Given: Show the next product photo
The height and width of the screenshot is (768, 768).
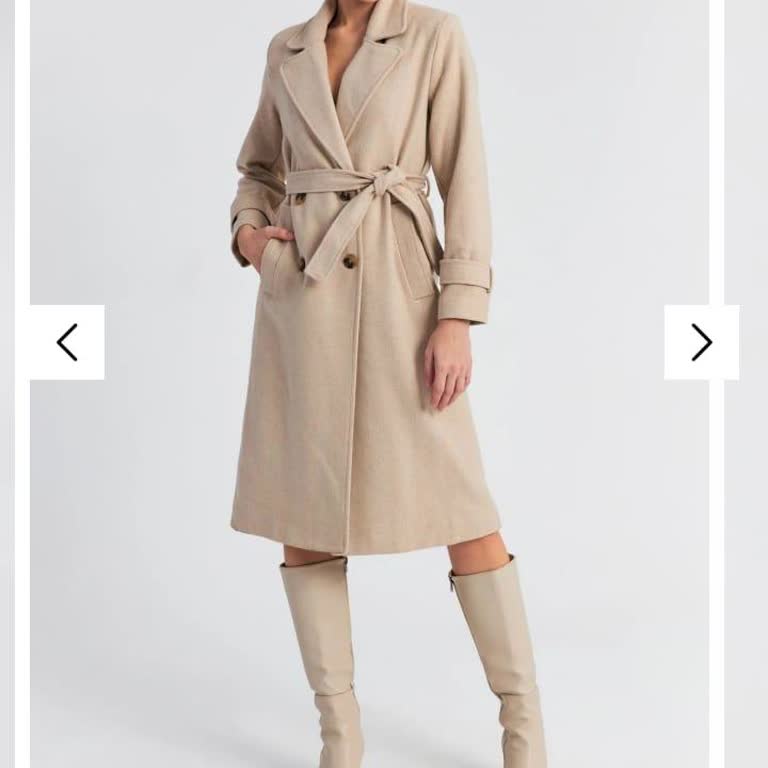Looking at the screenshot, I should tap(701, 342).
